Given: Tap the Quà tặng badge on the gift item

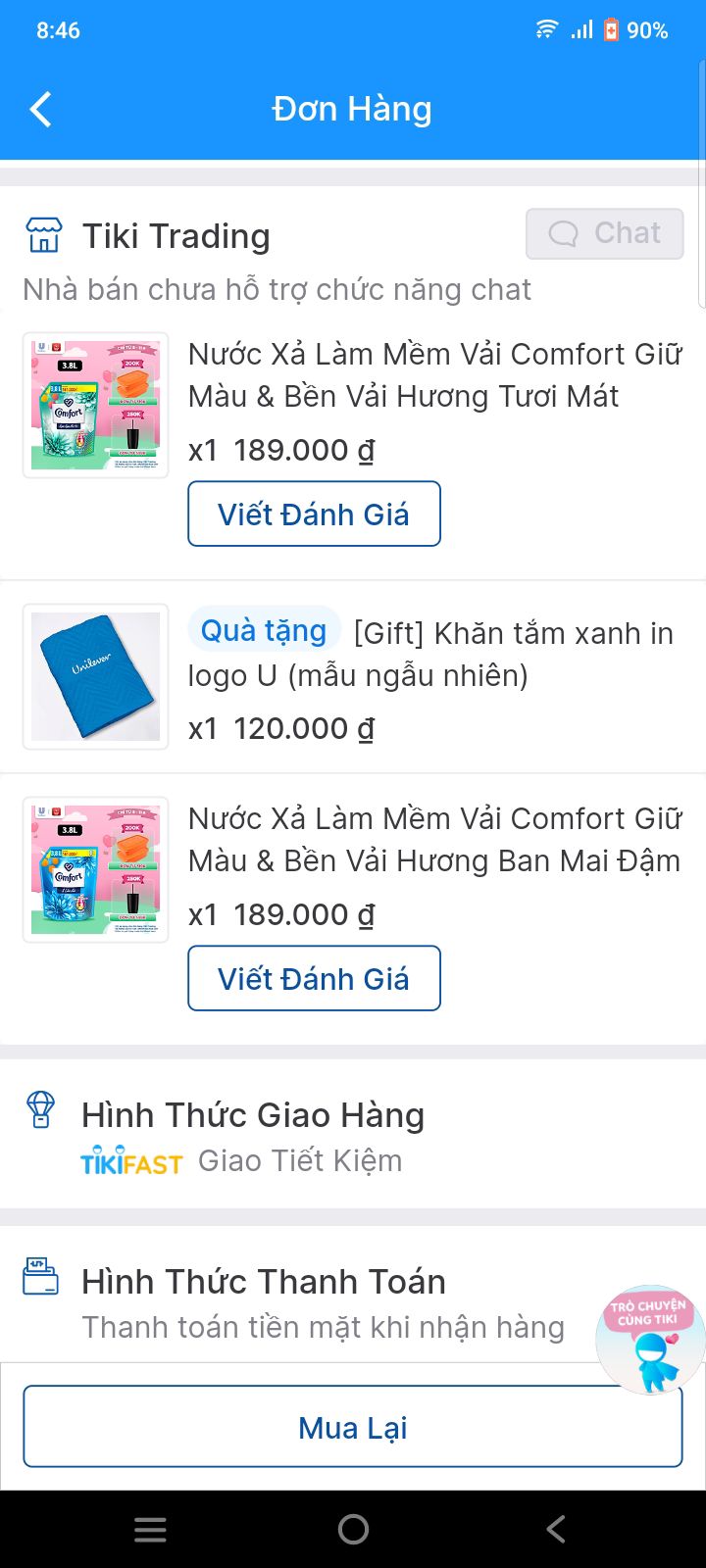Looking at the screenshot, I should 264,629.
